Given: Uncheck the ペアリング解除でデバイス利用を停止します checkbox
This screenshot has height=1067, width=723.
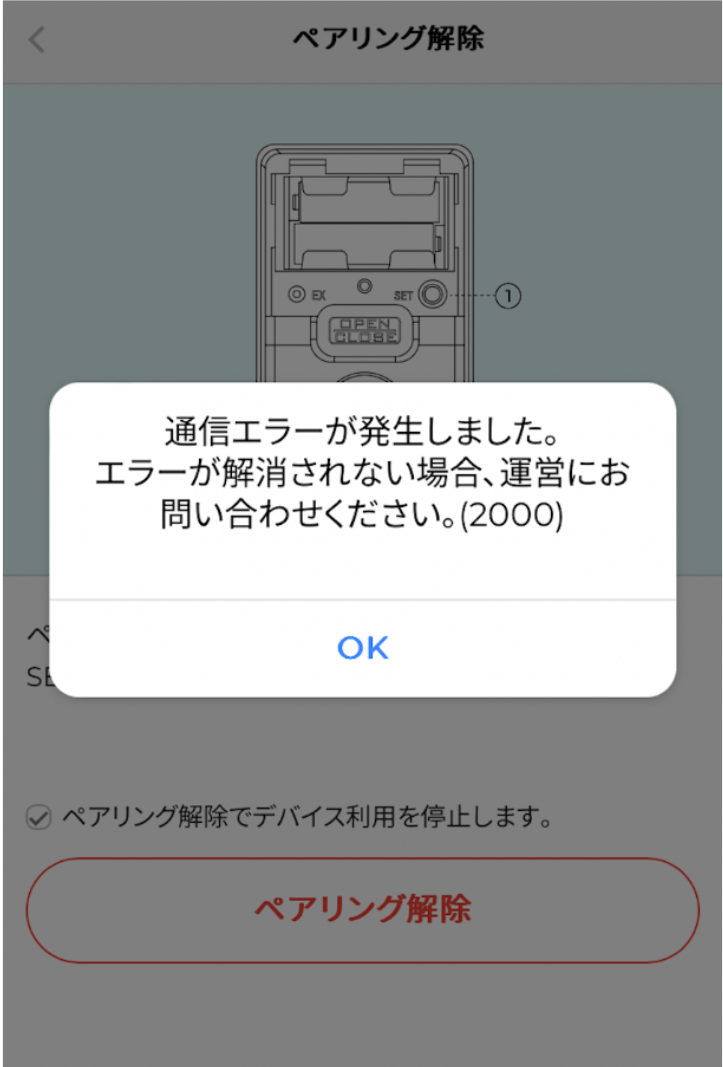Looking at the screenshot, I should click(39, 817).
